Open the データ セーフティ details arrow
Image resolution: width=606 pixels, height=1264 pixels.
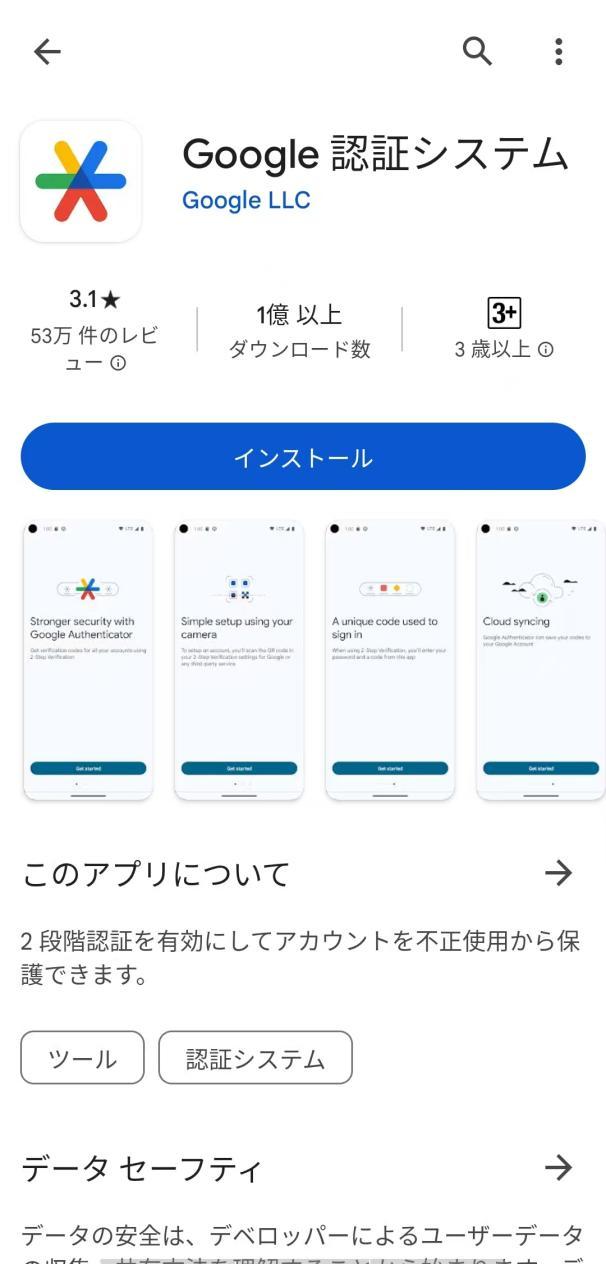click(x=558, y=1167)
